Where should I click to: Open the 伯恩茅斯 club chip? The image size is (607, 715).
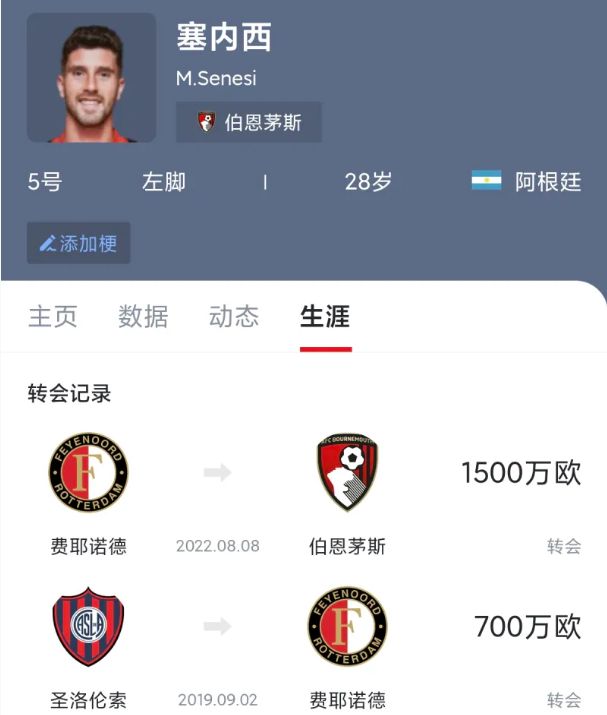click(x=249, y=123)
